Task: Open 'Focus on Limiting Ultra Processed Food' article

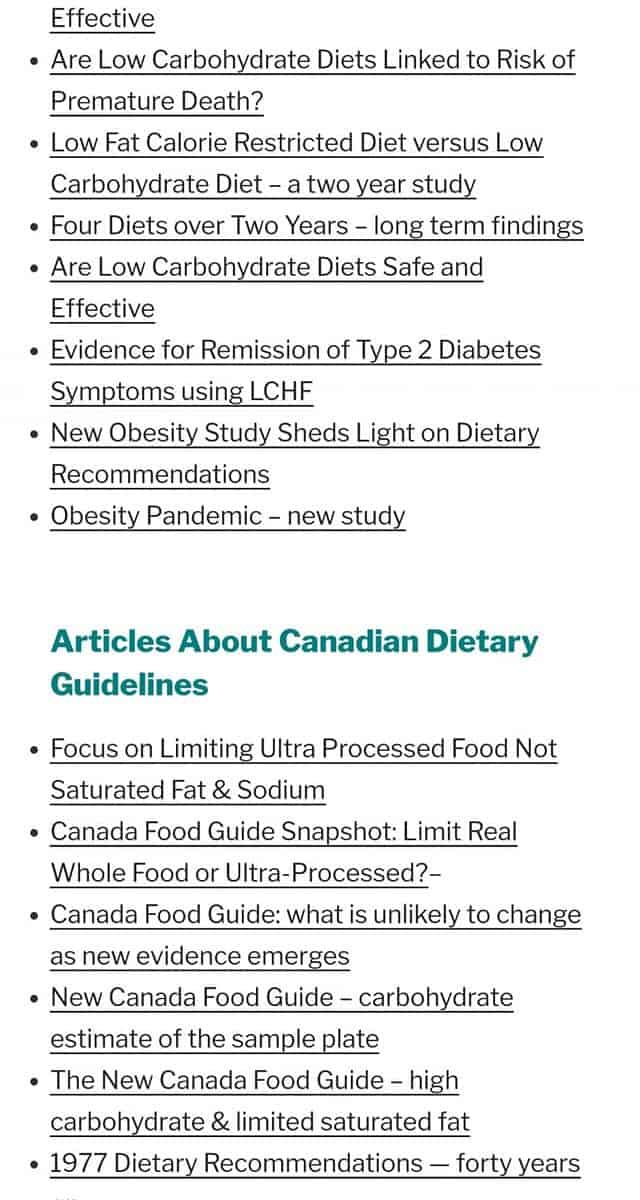Action: 304,769
